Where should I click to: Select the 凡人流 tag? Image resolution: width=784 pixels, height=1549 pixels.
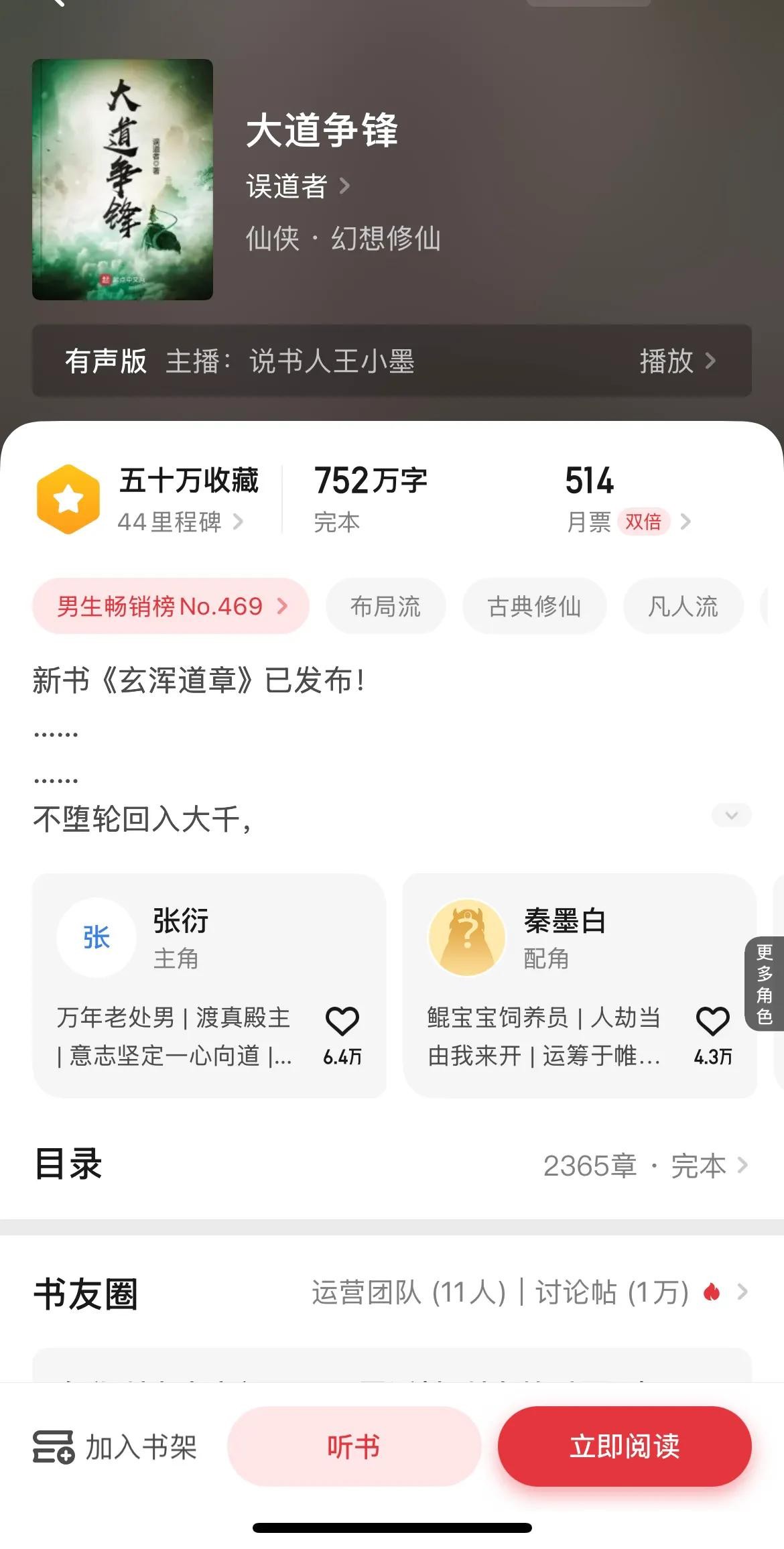pos(683,607)
